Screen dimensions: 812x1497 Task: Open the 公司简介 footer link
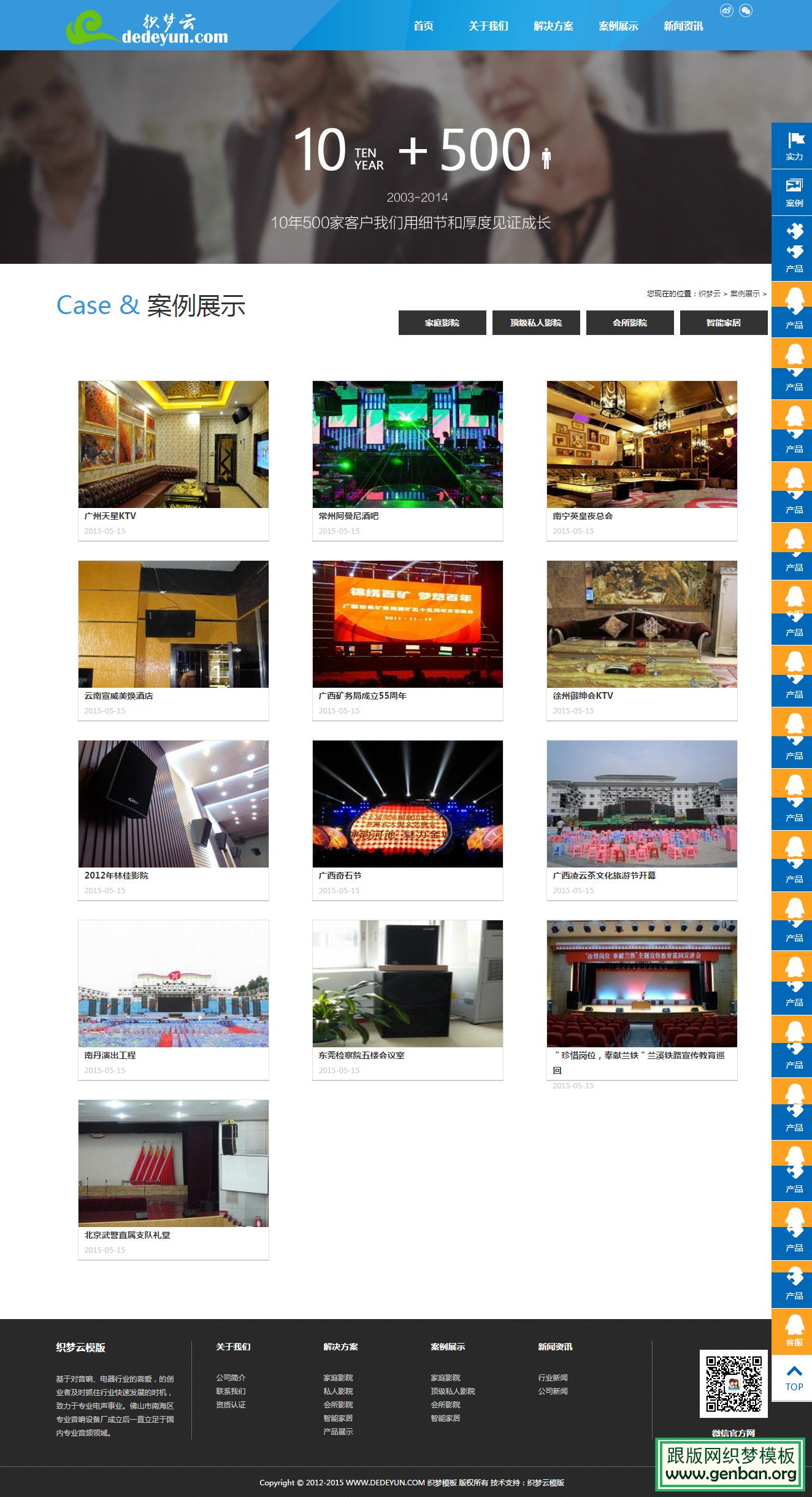(x=231, y=1377)
